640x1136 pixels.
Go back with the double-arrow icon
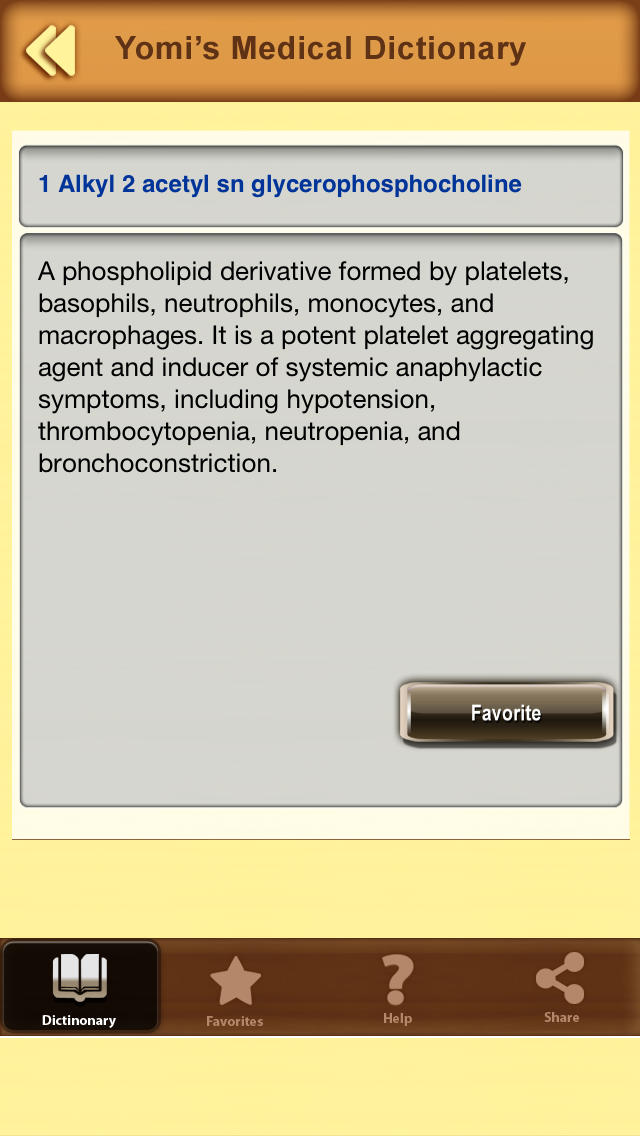[x=50, y=51]
